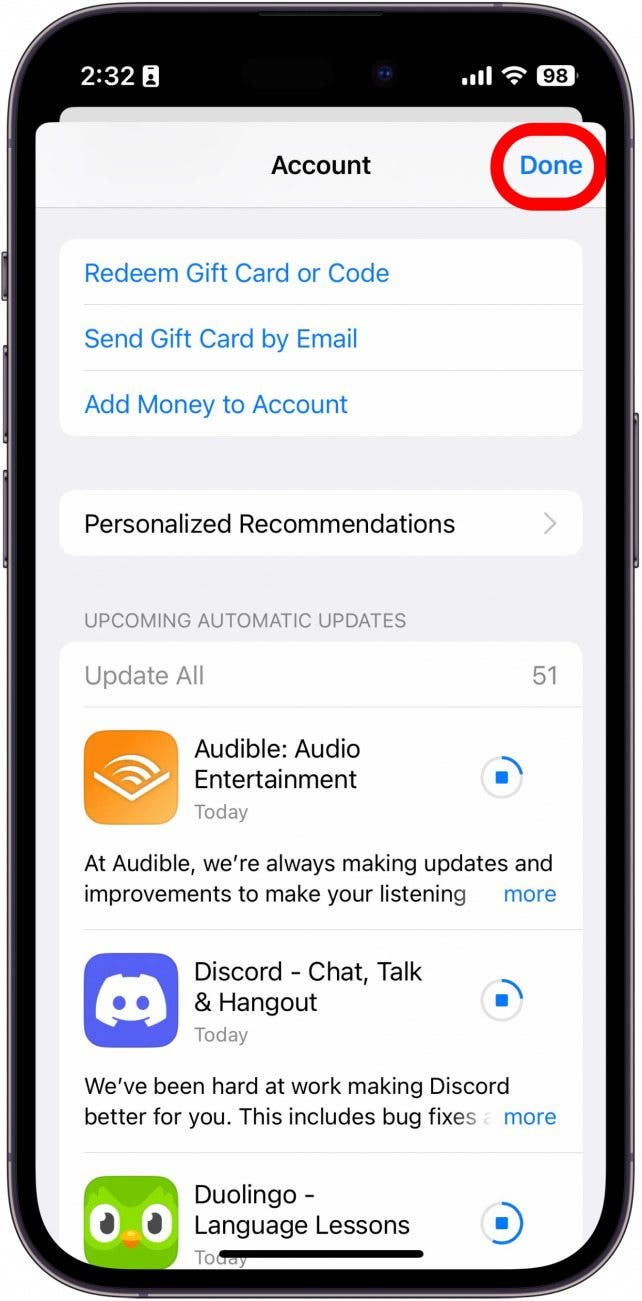The image size is (642, 1301).
Task: Open the Audible app page
Action: (131, 777)
